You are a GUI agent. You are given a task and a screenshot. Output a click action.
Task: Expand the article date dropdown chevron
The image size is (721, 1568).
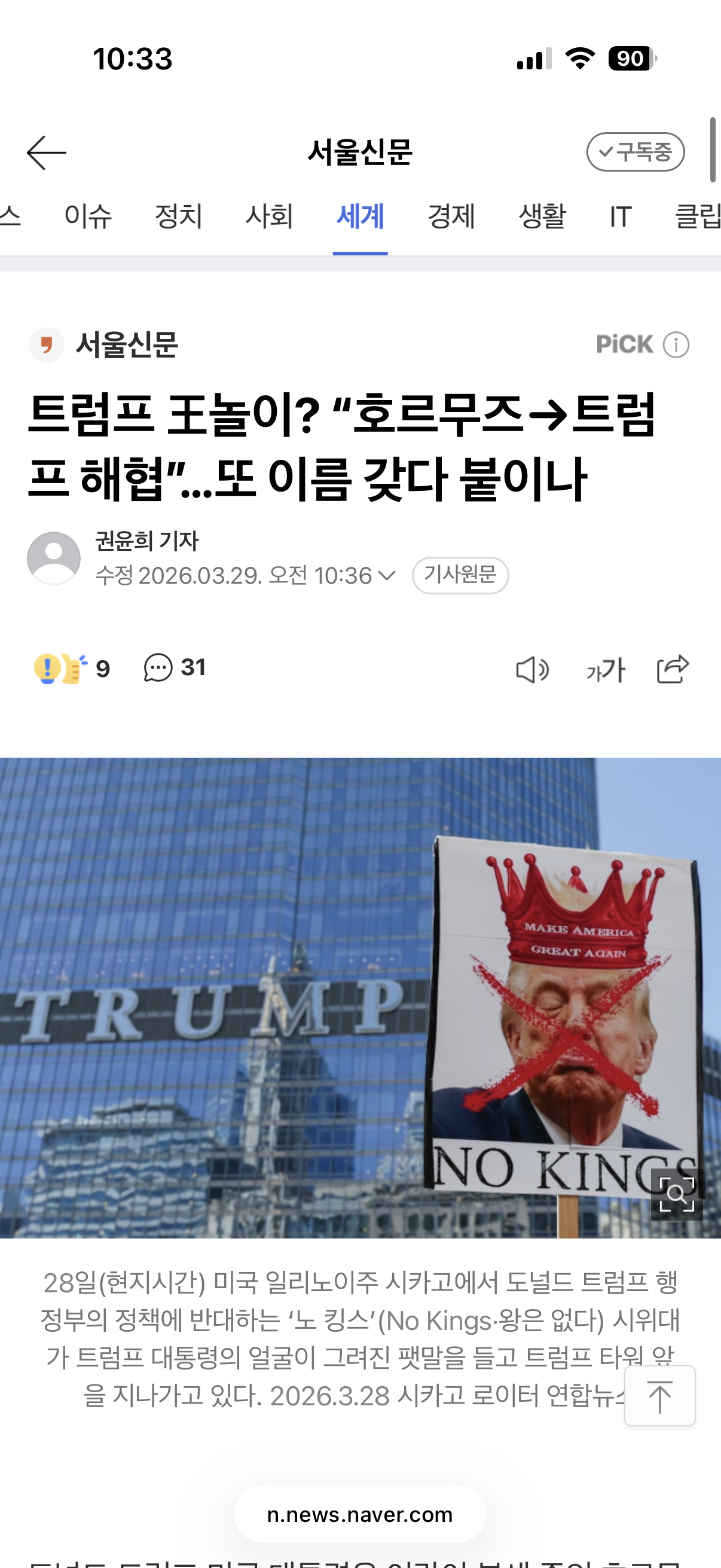386,575
